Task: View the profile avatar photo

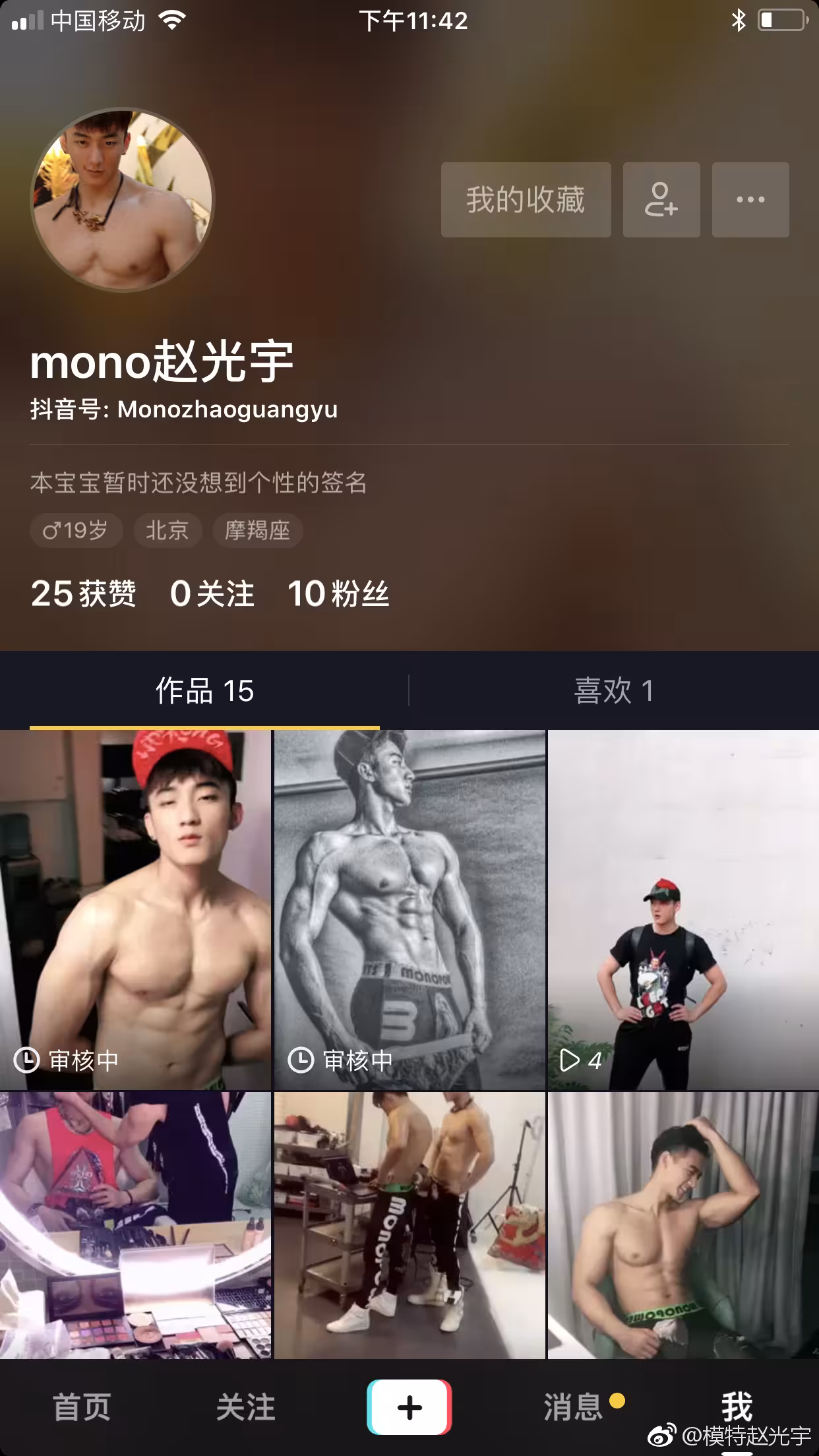Action: (x=122, y=198)
